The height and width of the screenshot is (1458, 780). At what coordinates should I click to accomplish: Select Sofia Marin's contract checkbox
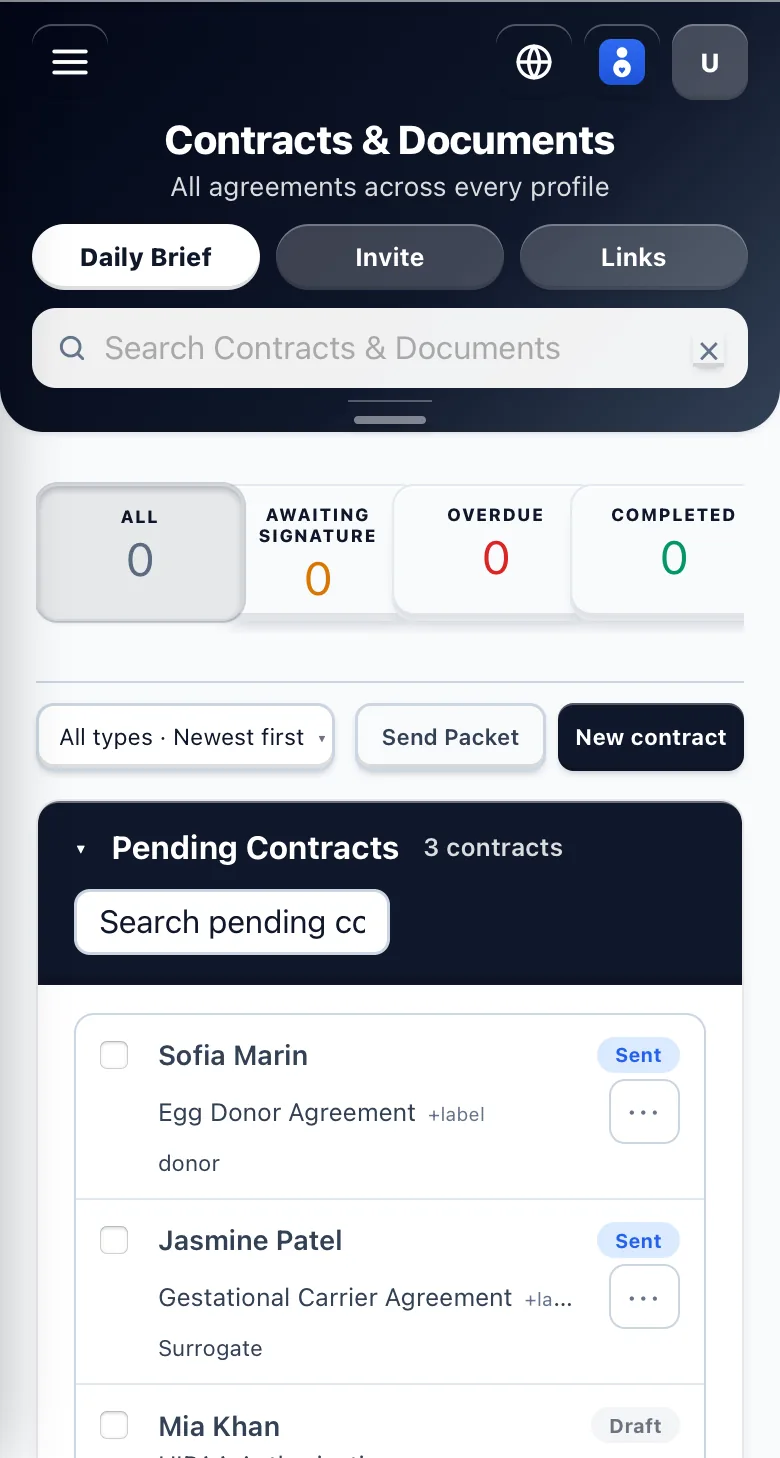[x=114, y=1055]
